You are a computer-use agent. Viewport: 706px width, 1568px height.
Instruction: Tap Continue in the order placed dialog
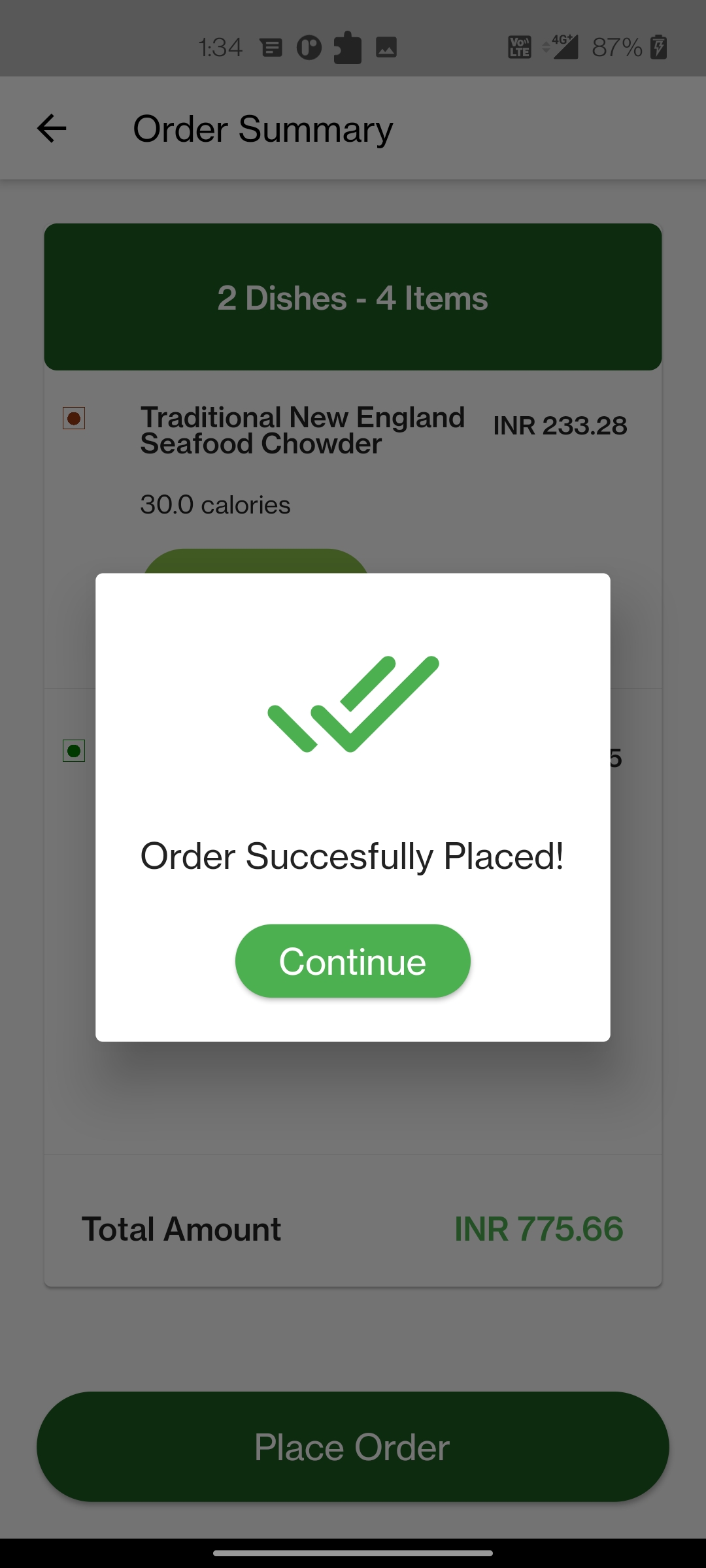[x=352, y=961]
